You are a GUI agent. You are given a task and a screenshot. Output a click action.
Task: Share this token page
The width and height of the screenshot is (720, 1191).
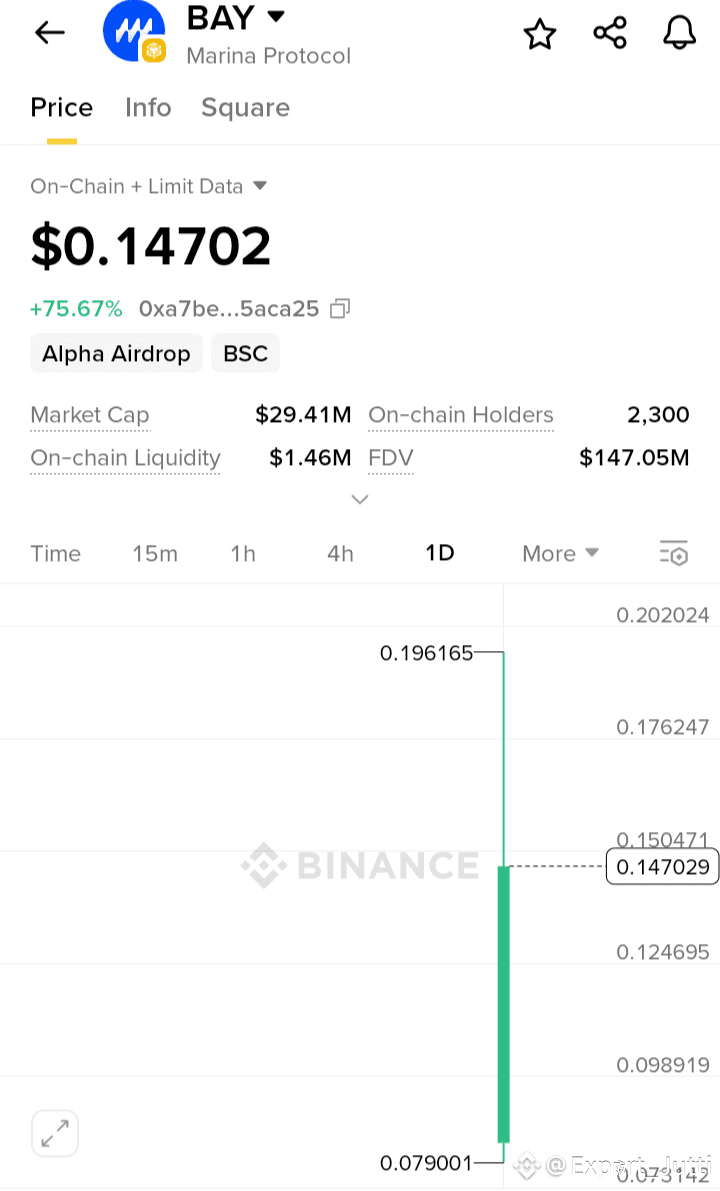tap(610, 33)
